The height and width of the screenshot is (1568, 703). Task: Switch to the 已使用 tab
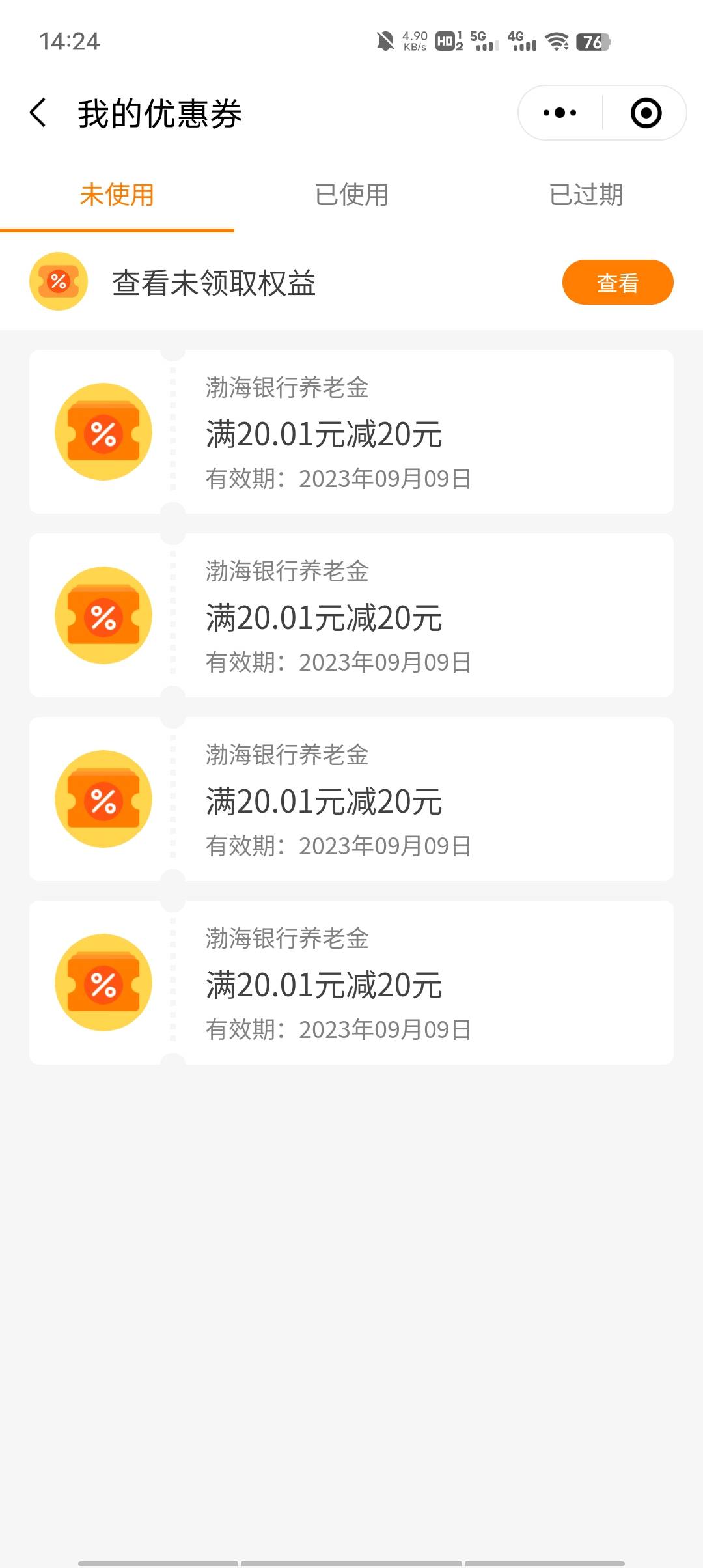(351, 195)
